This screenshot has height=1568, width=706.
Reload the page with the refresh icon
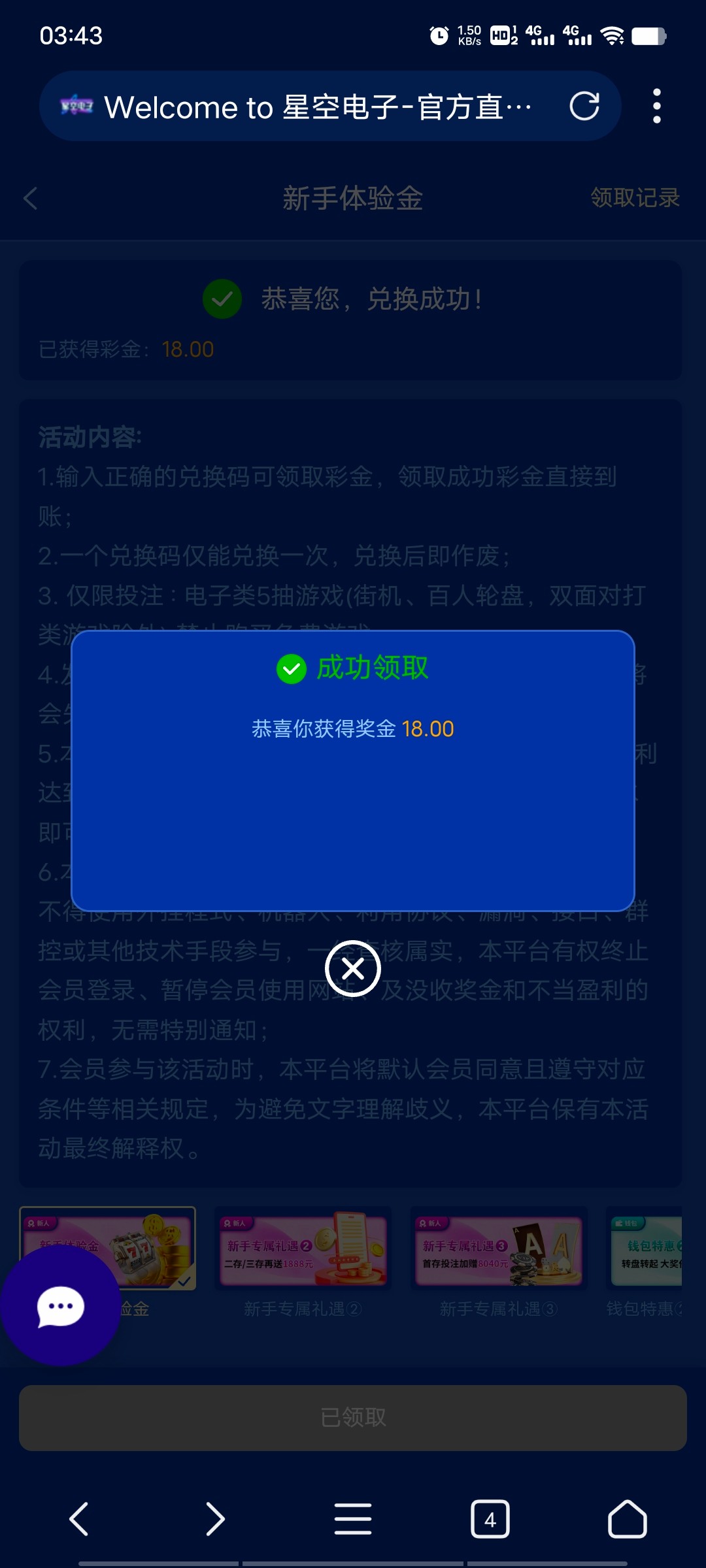(584, 106)
